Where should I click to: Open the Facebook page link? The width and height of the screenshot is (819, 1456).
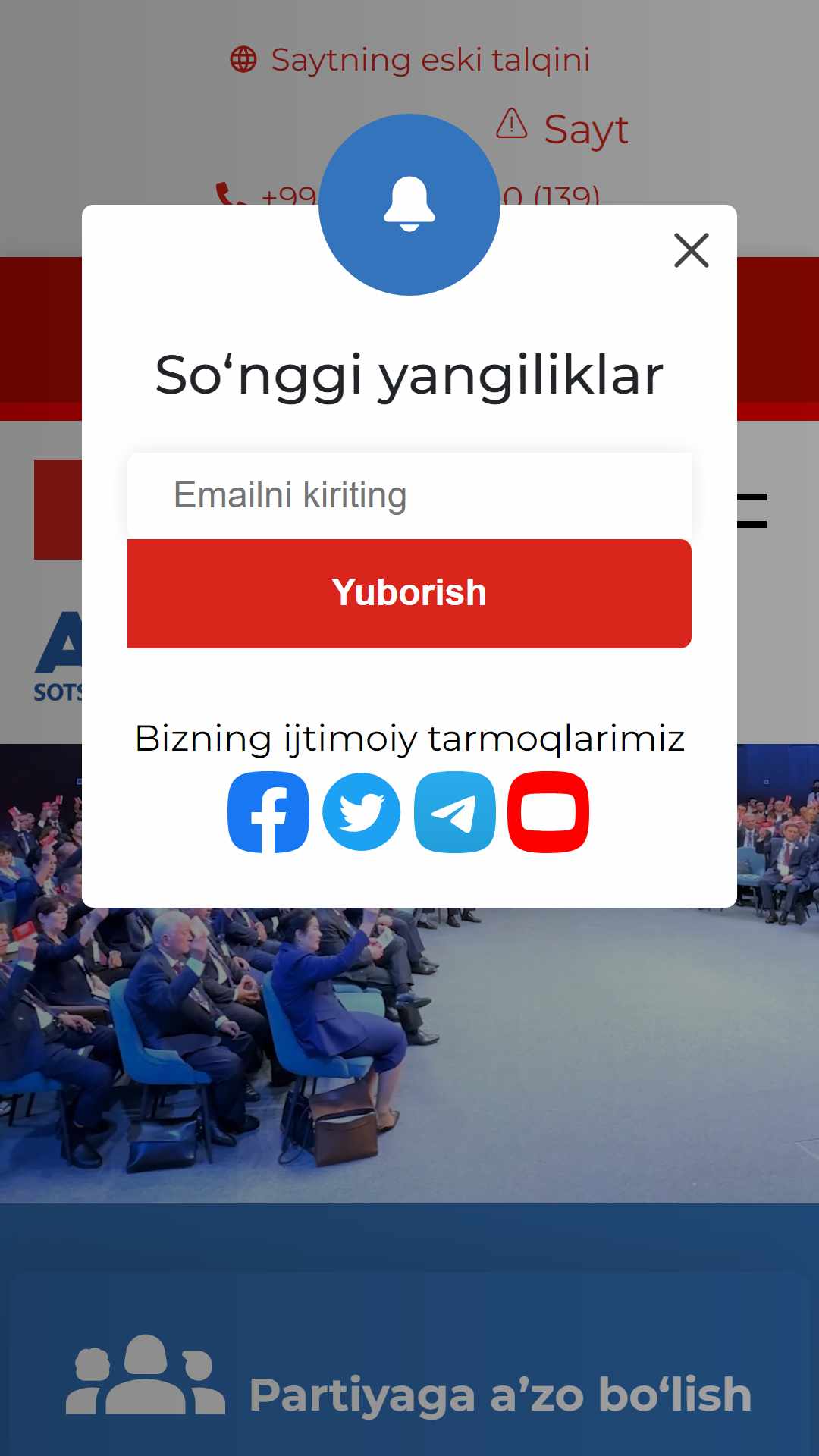coord(268,812)
